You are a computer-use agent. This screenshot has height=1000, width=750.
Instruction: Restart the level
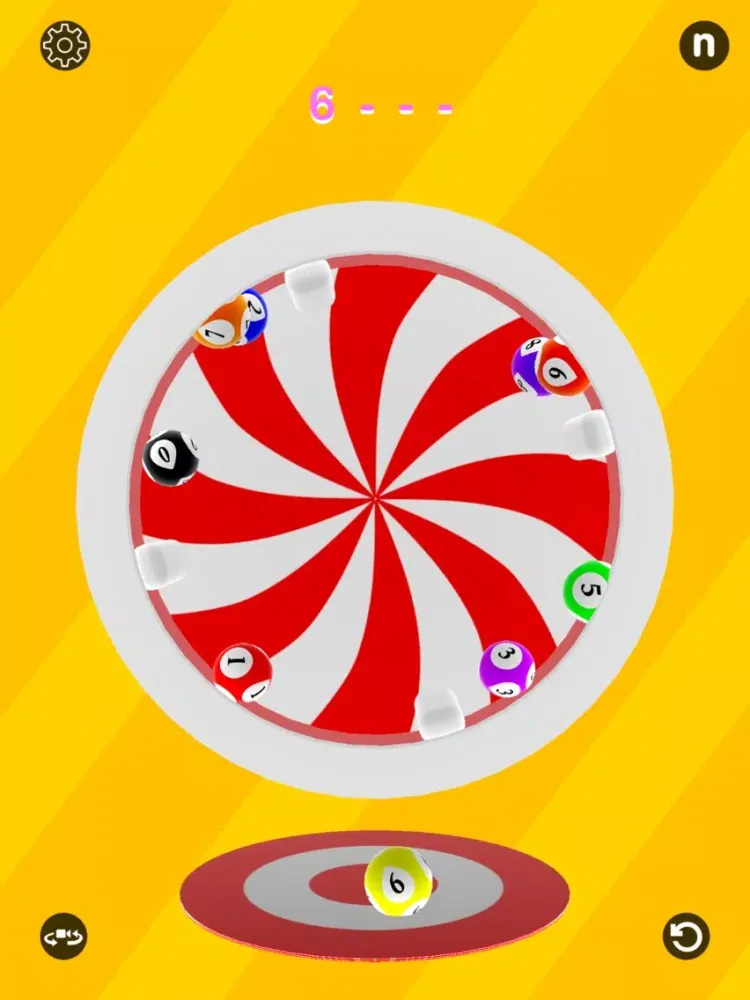(x=687, y=937)
